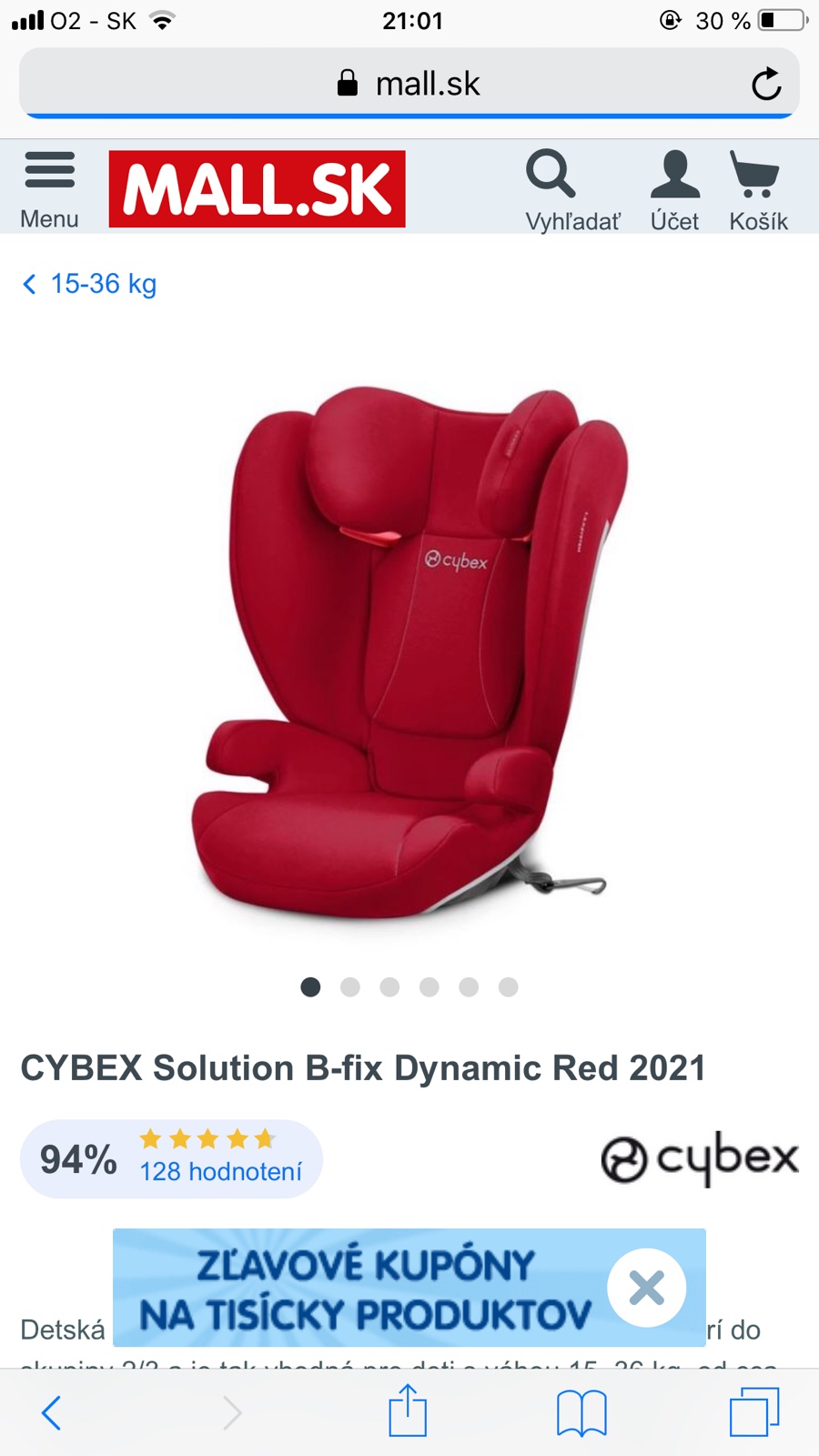Open the Zľavové kupóny banner

[364, 1288]
